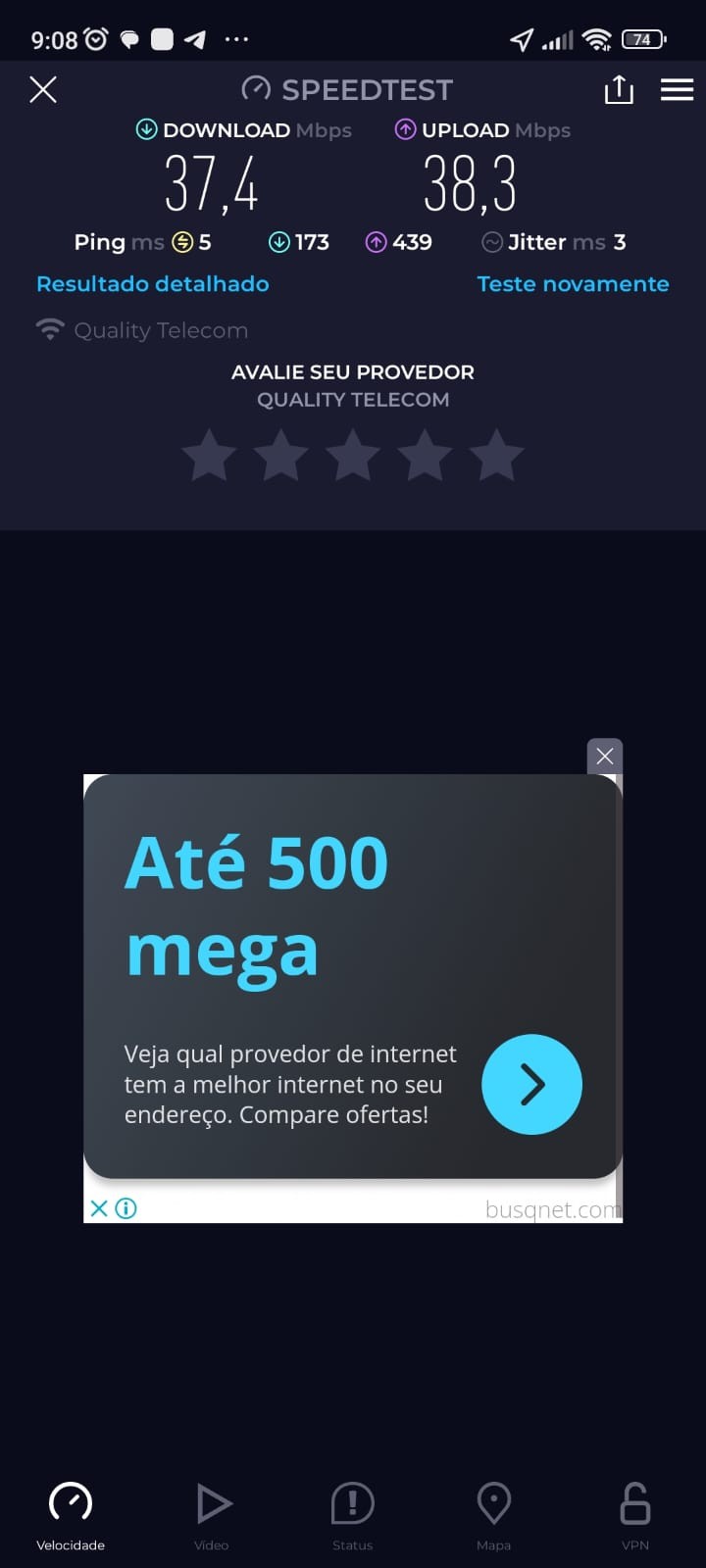This screenshot has height=1568, width=706.
Task: Tap Teste novamente to rerun test
Action: point(573,284)
